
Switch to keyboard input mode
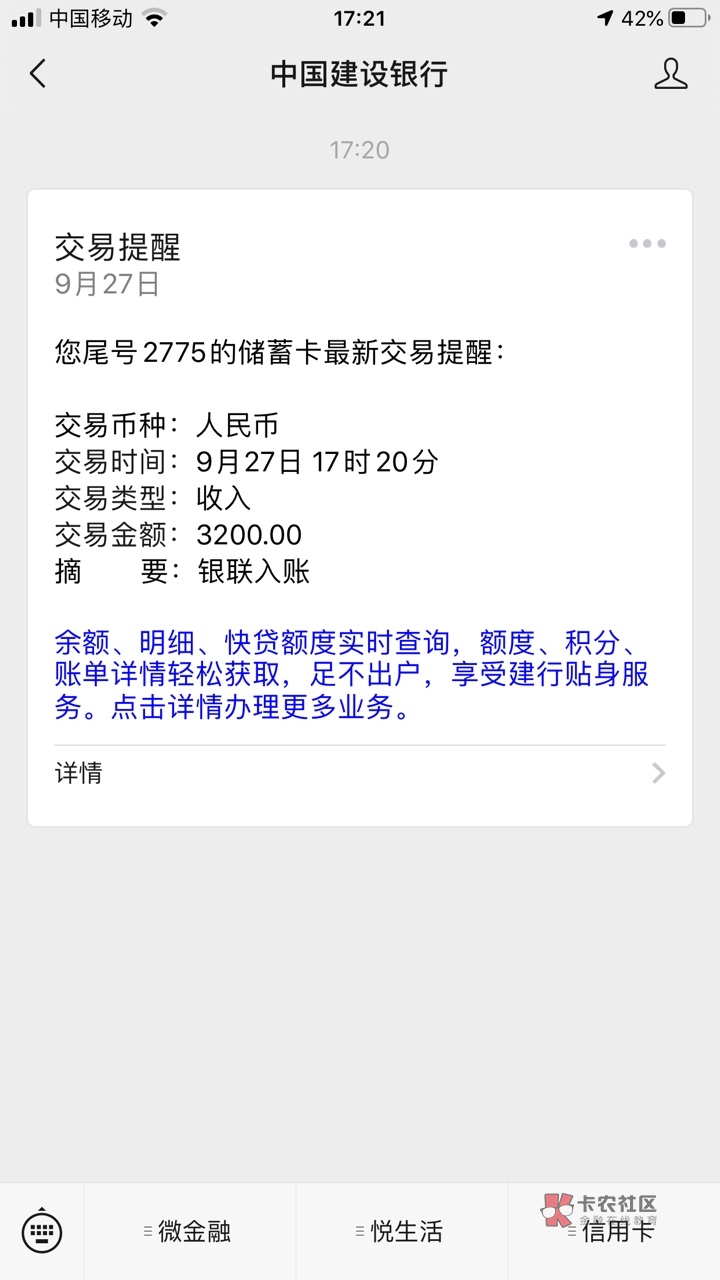[42, 1231]
